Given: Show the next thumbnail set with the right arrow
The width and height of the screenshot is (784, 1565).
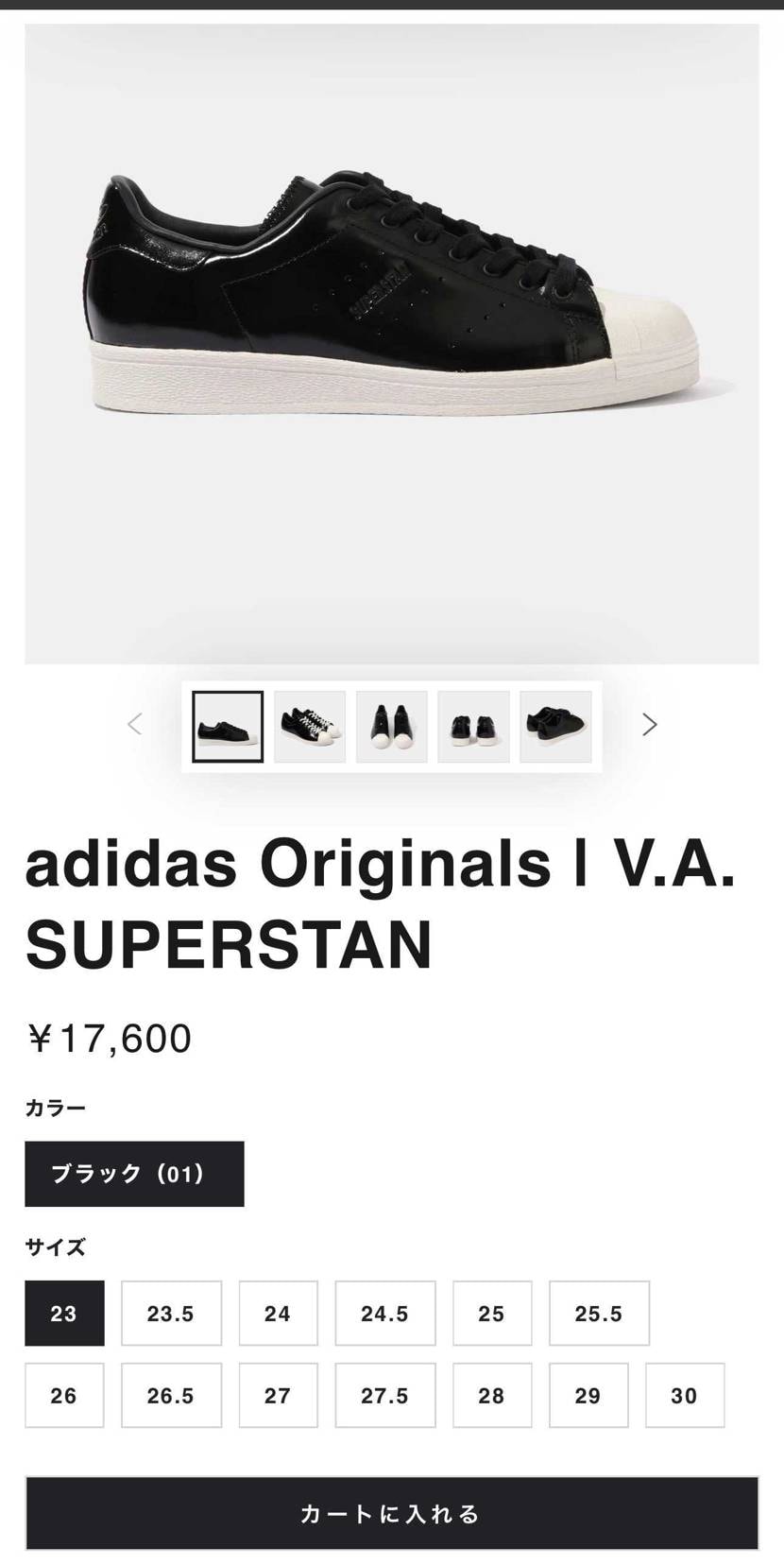Looking at the screenshot, I should pos(649,725).
